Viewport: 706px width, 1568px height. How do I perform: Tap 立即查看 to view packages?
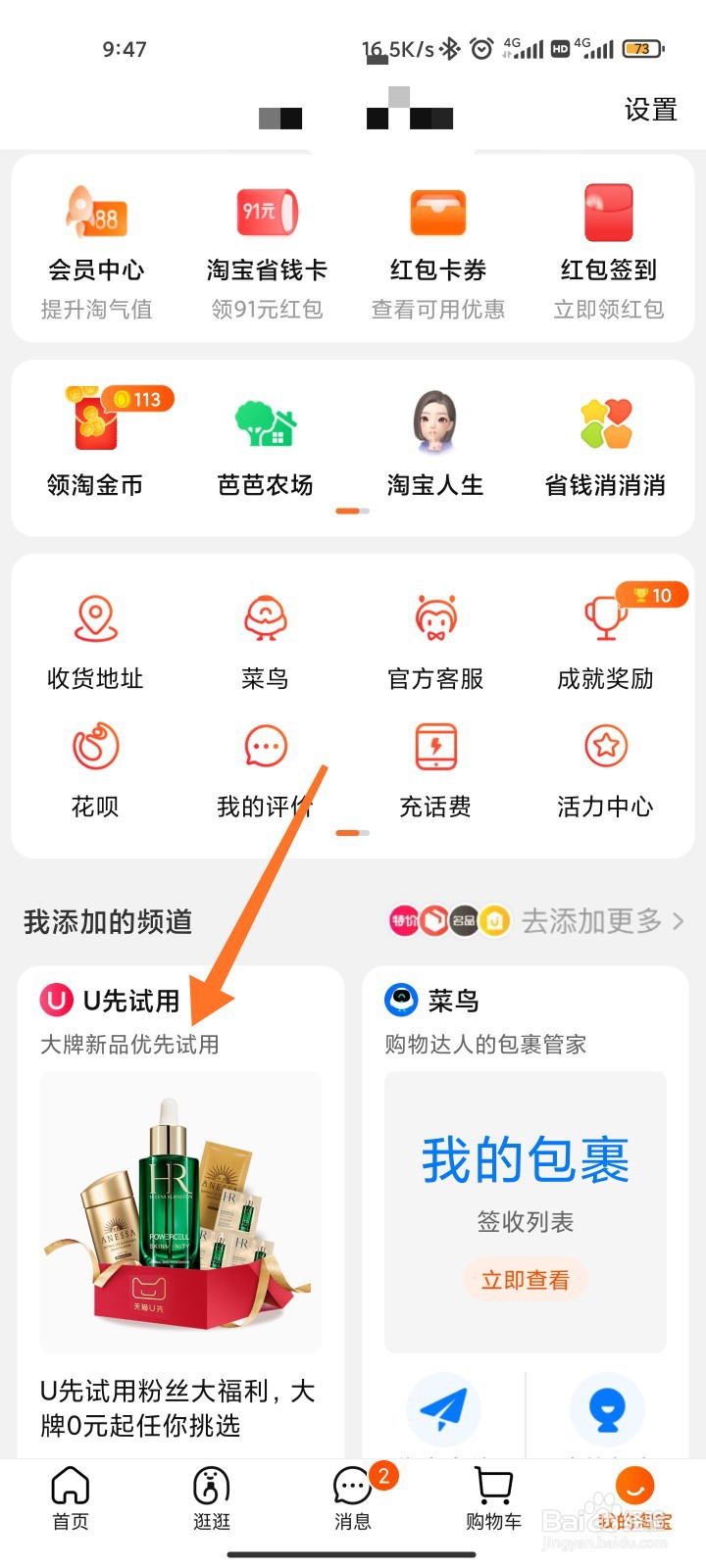[x=525, y=1280]
